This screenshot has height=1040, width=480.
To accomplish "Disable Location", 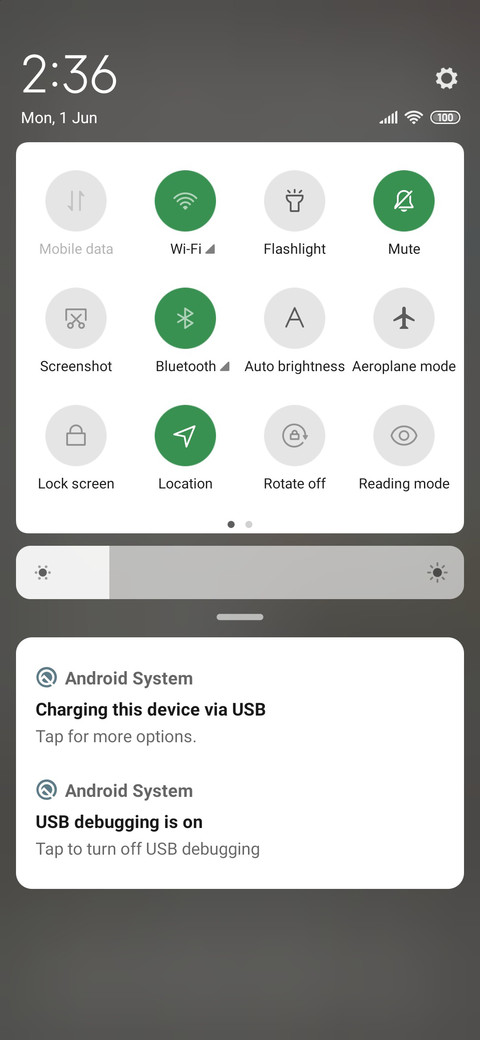I will click(185, 436).
